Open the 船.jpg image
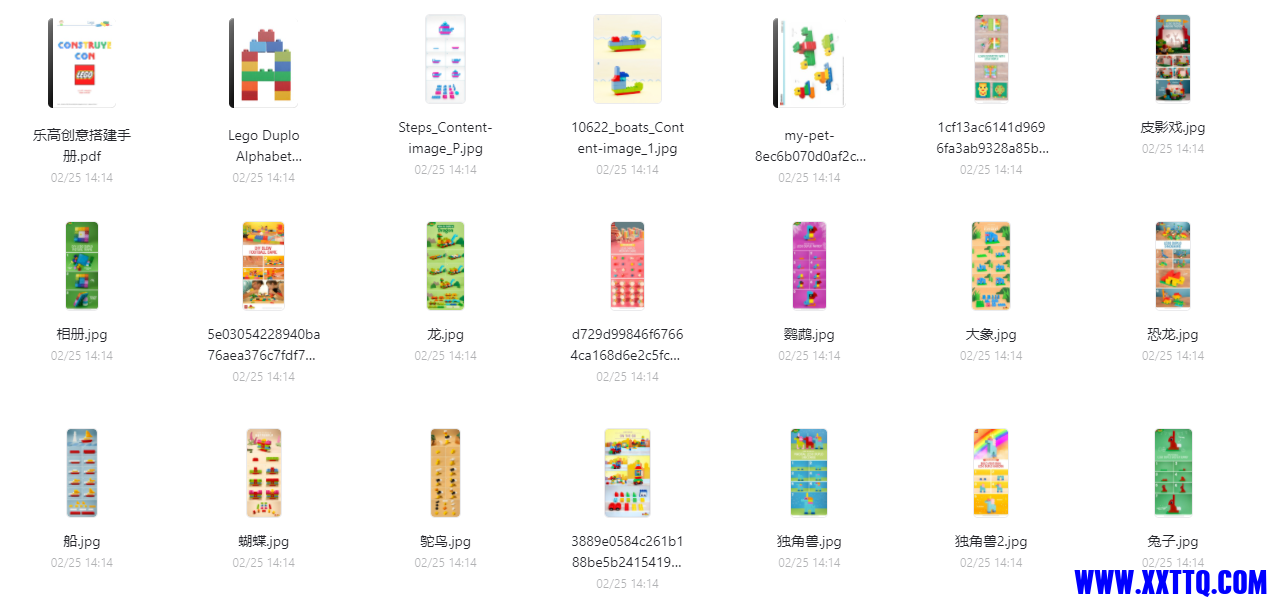Image resolution: width=1272 pixels, height=602 pixels. click(x=82, y=473)
